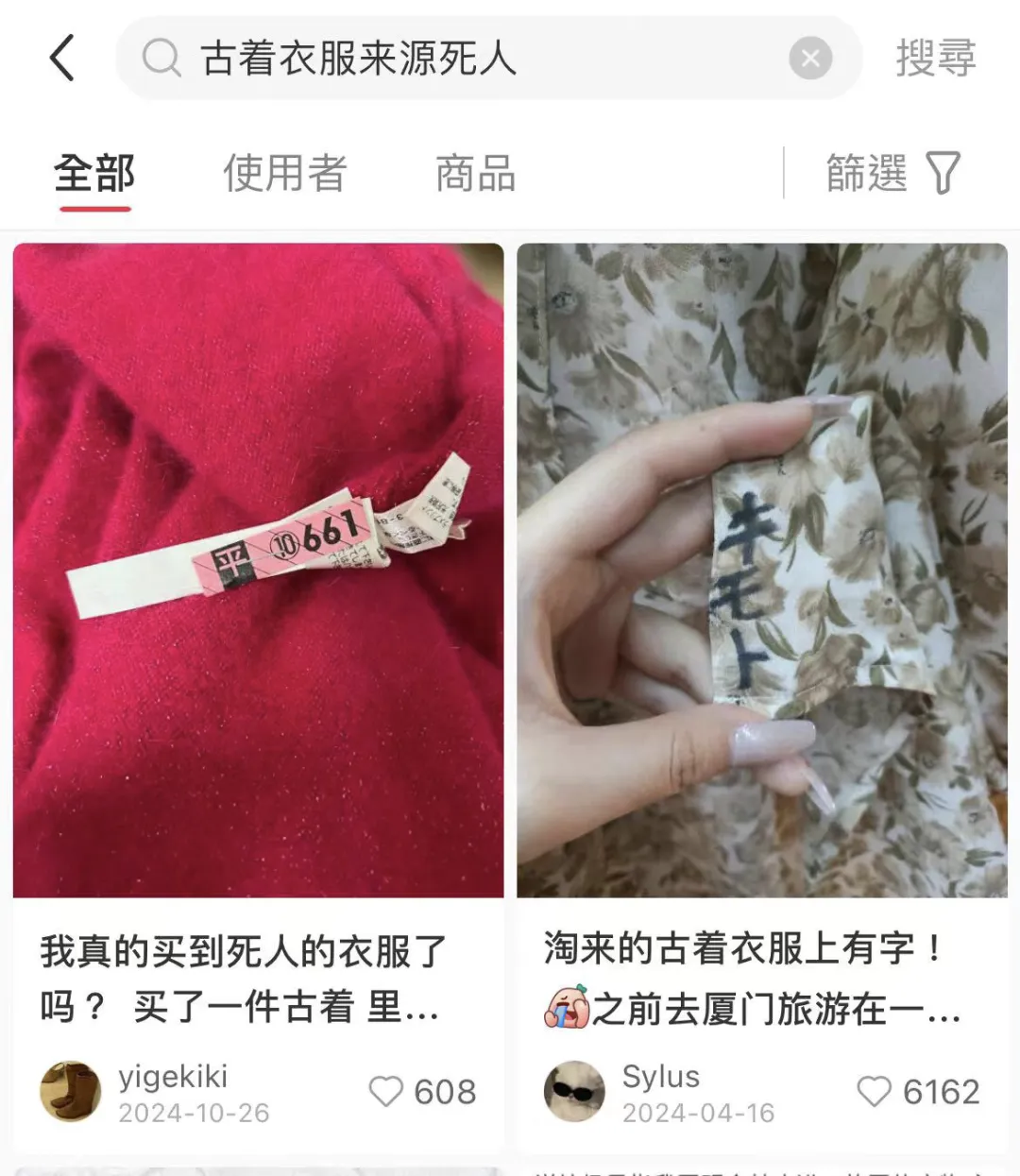Open the red sweater post by yigekiki
Screen dimensions: 1020x1176
(258, 570)
